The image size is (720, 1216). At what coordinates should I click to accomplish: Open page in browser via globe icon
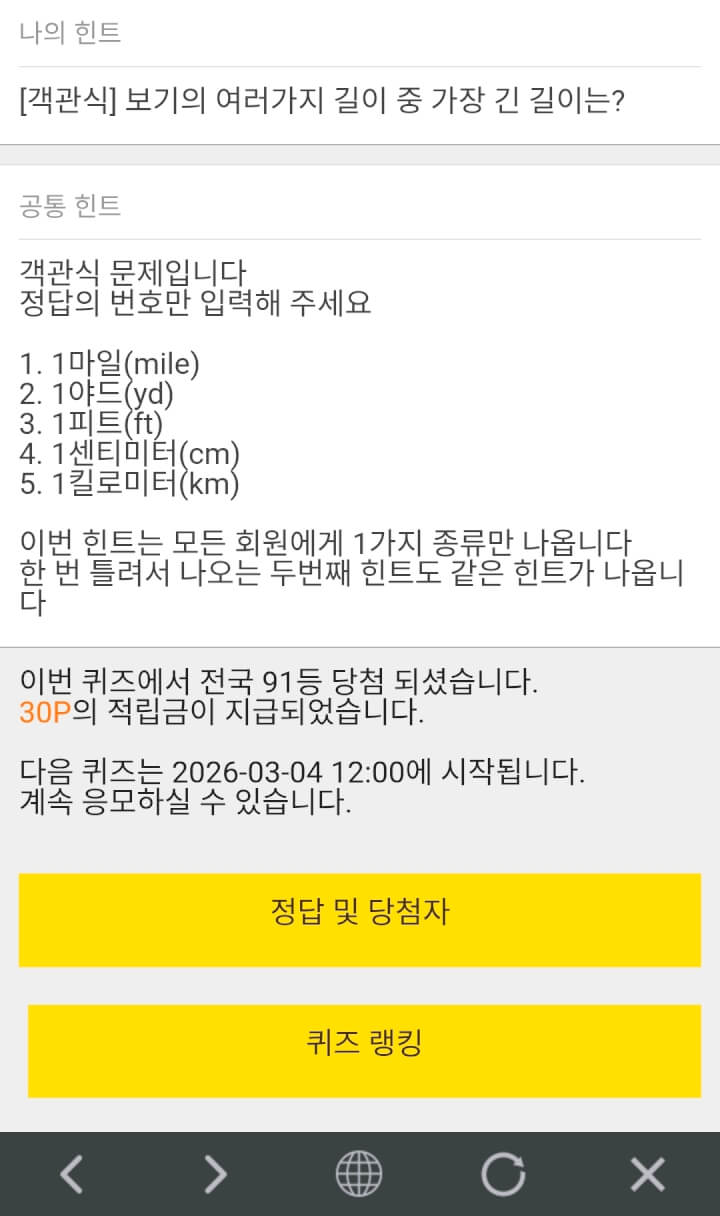[x=359, y=1174]
